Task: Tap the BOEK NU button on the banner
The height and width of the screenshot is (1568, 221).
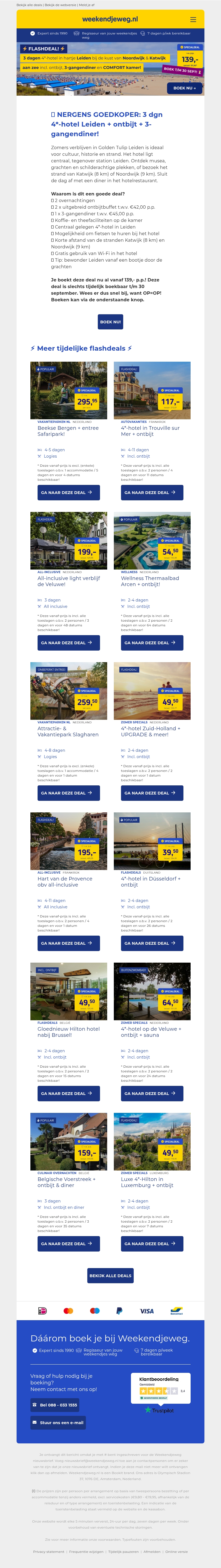Action: pyautogui.click(x=184, y=88)
